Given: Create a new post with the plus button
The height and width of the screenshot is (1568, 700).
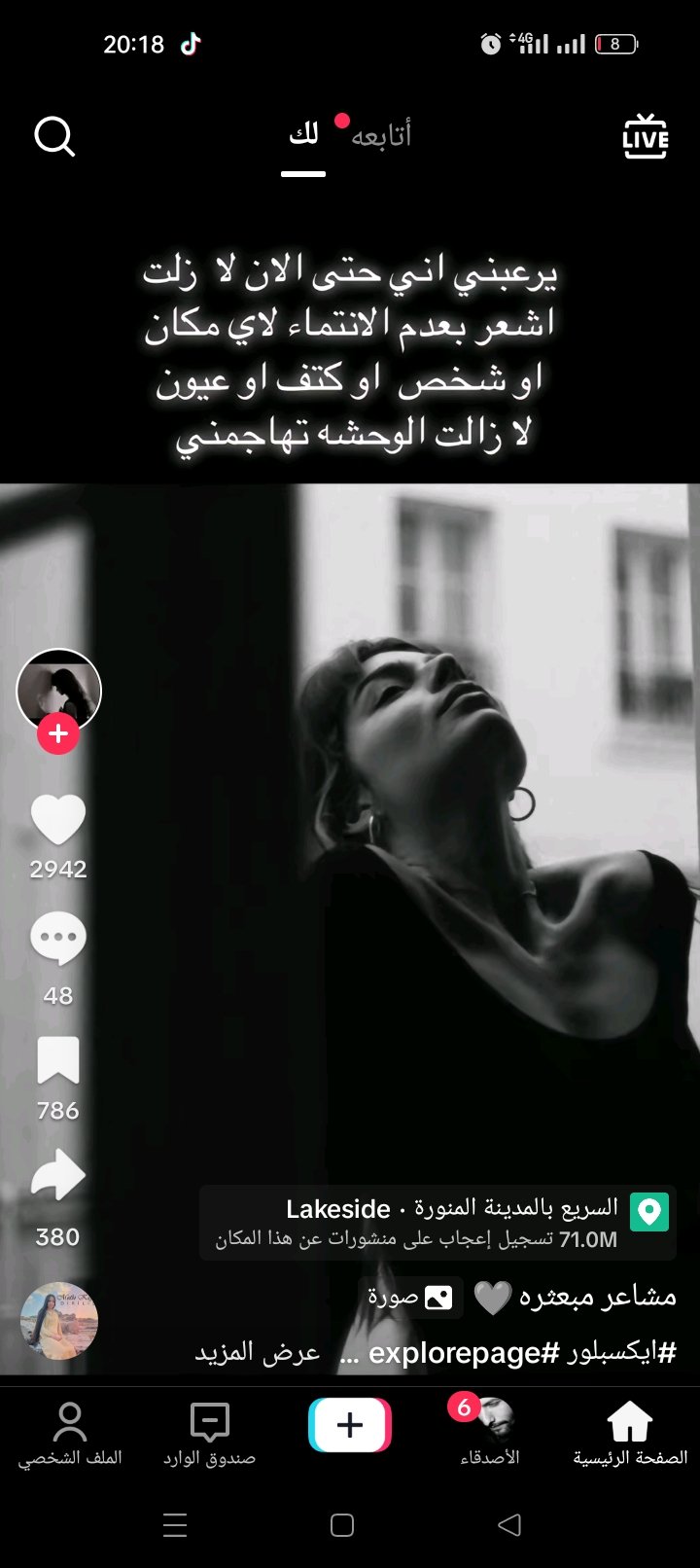Looking at the screenshot, I should tap(350, 1425).
